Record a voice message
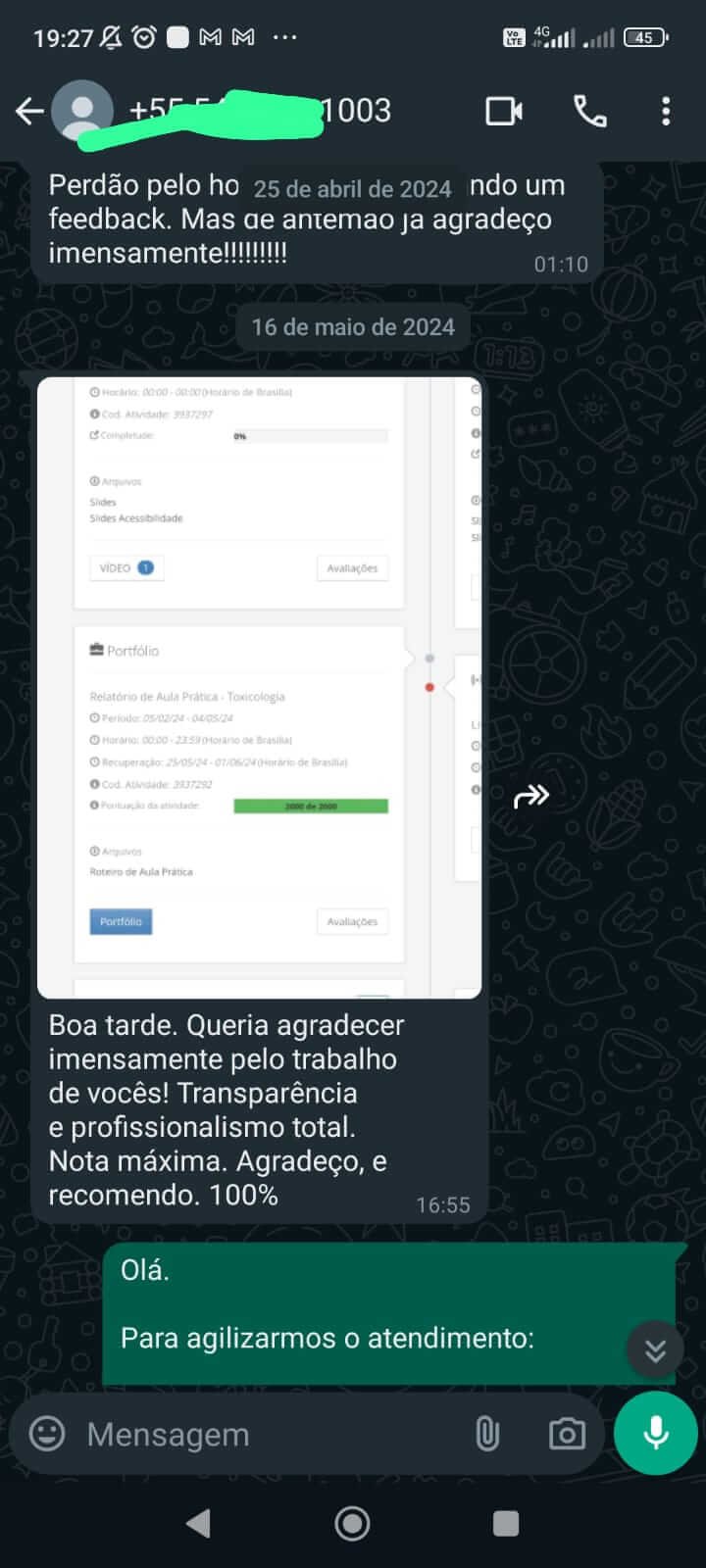 pos(655,1433)
